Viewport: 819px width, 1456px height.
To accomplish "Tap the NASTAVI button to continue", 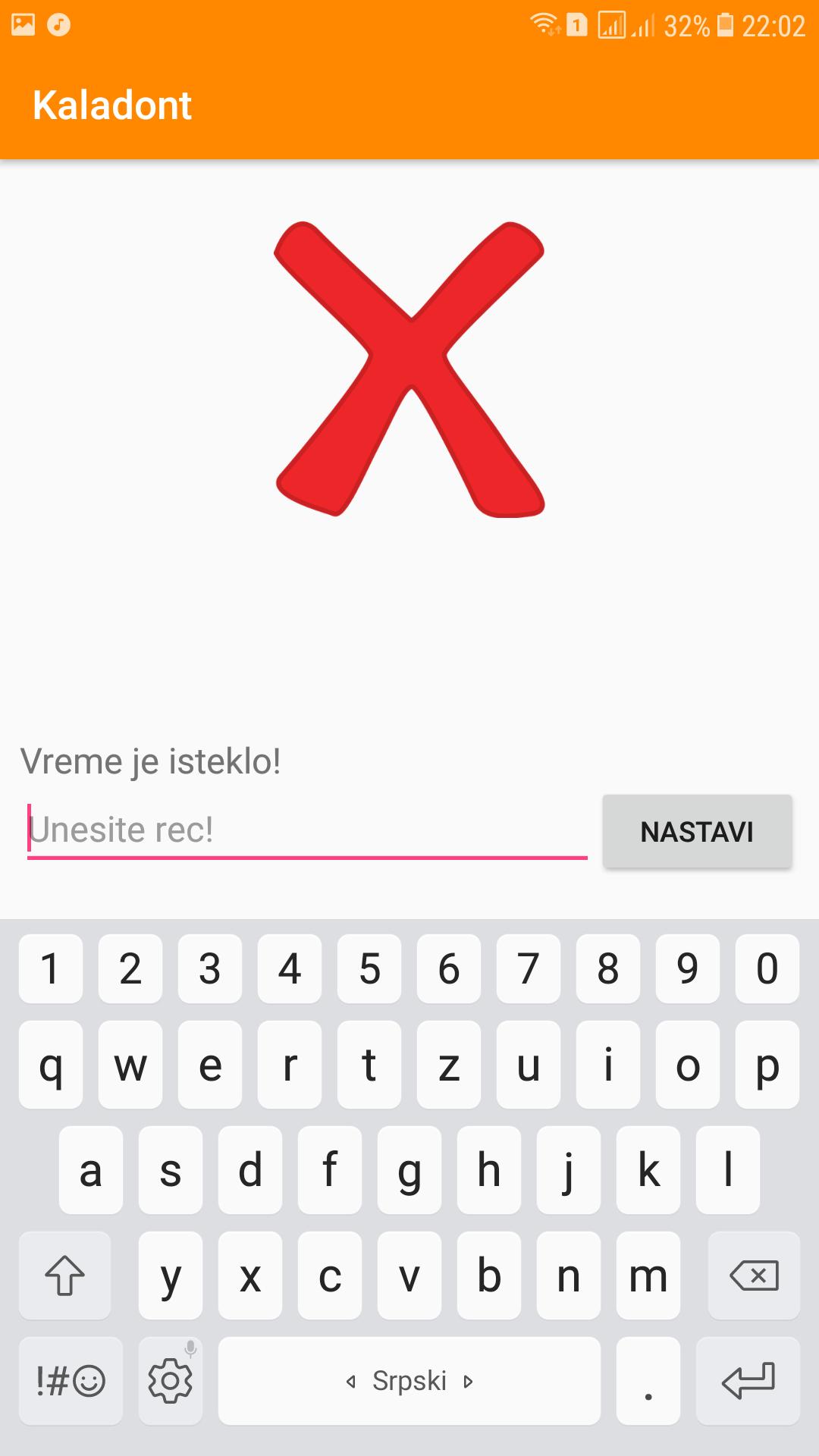I will (697, 831).
